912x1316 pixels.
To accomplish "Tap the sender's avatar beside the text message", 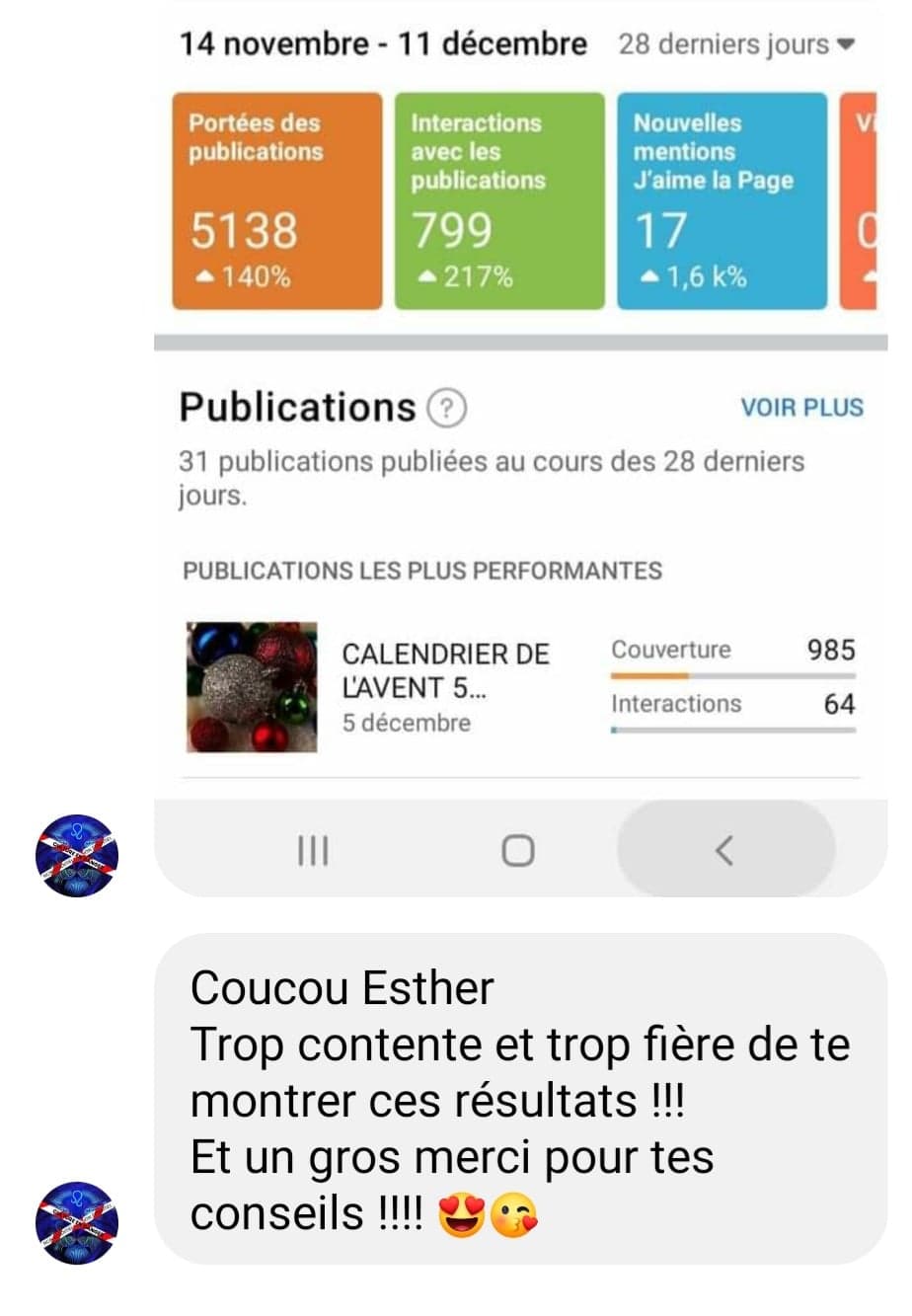I will [77, 1222].
